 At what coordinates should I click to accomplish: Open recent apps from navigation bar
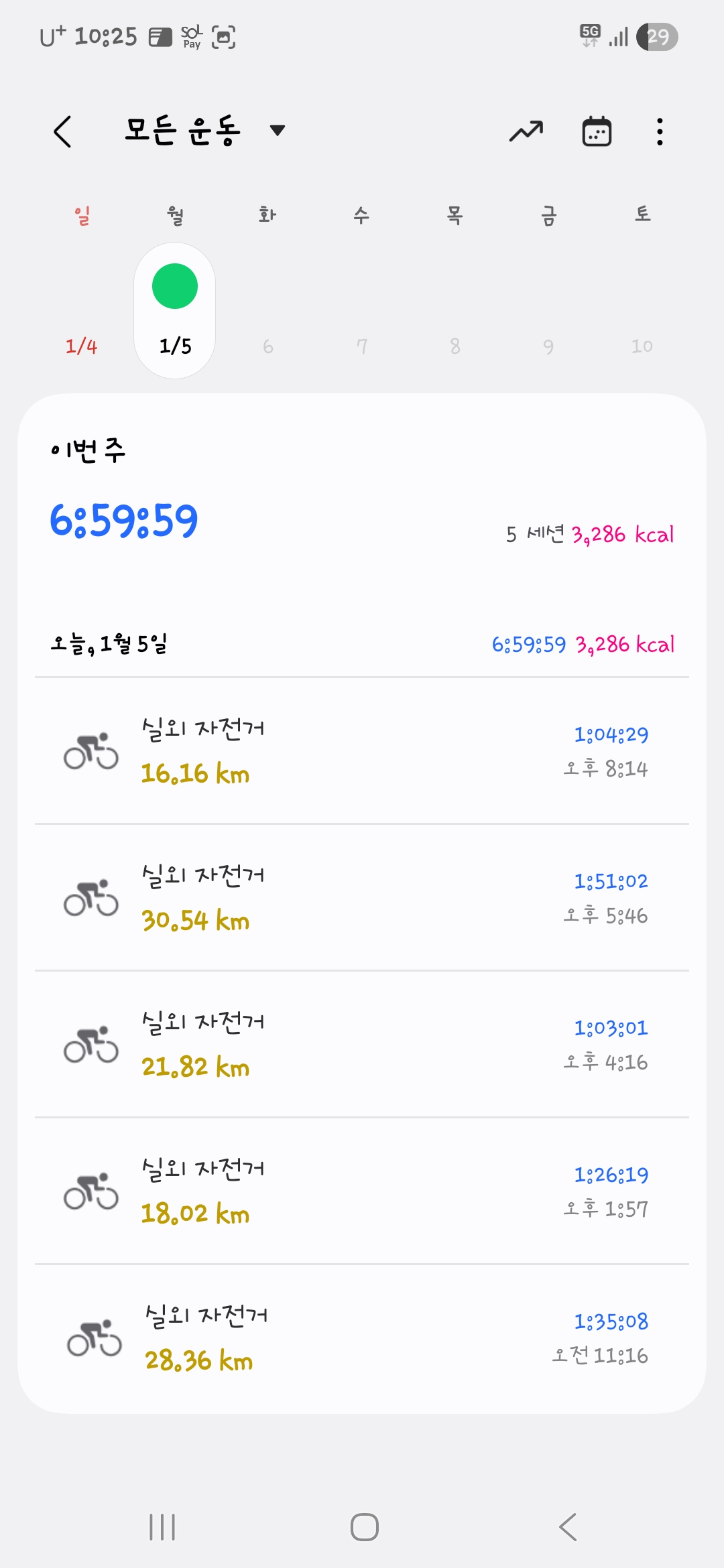tap(162, 1527)
